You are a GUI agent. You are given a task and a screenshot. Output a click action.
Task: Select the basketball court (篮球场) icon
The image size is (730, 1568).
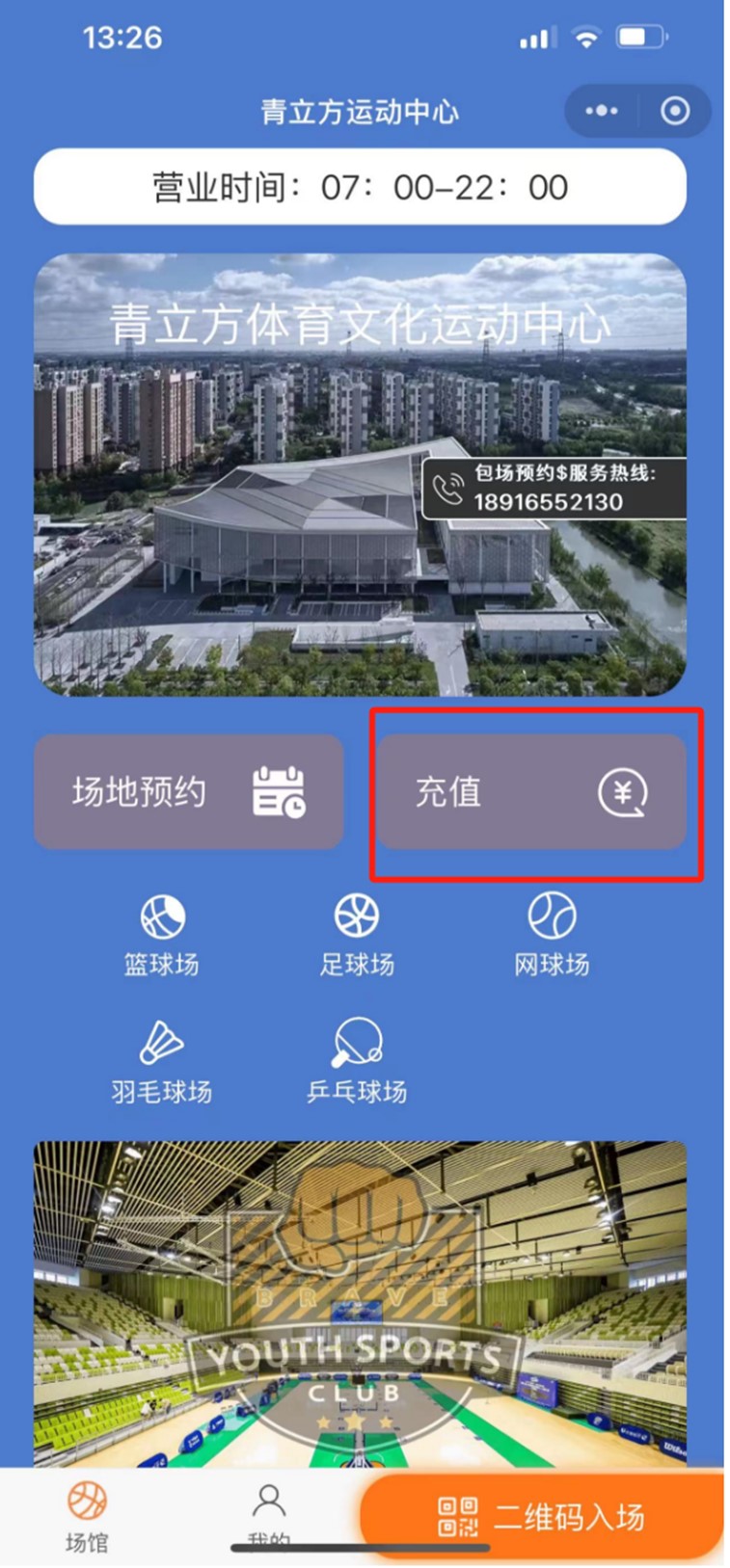pos(162,914)
